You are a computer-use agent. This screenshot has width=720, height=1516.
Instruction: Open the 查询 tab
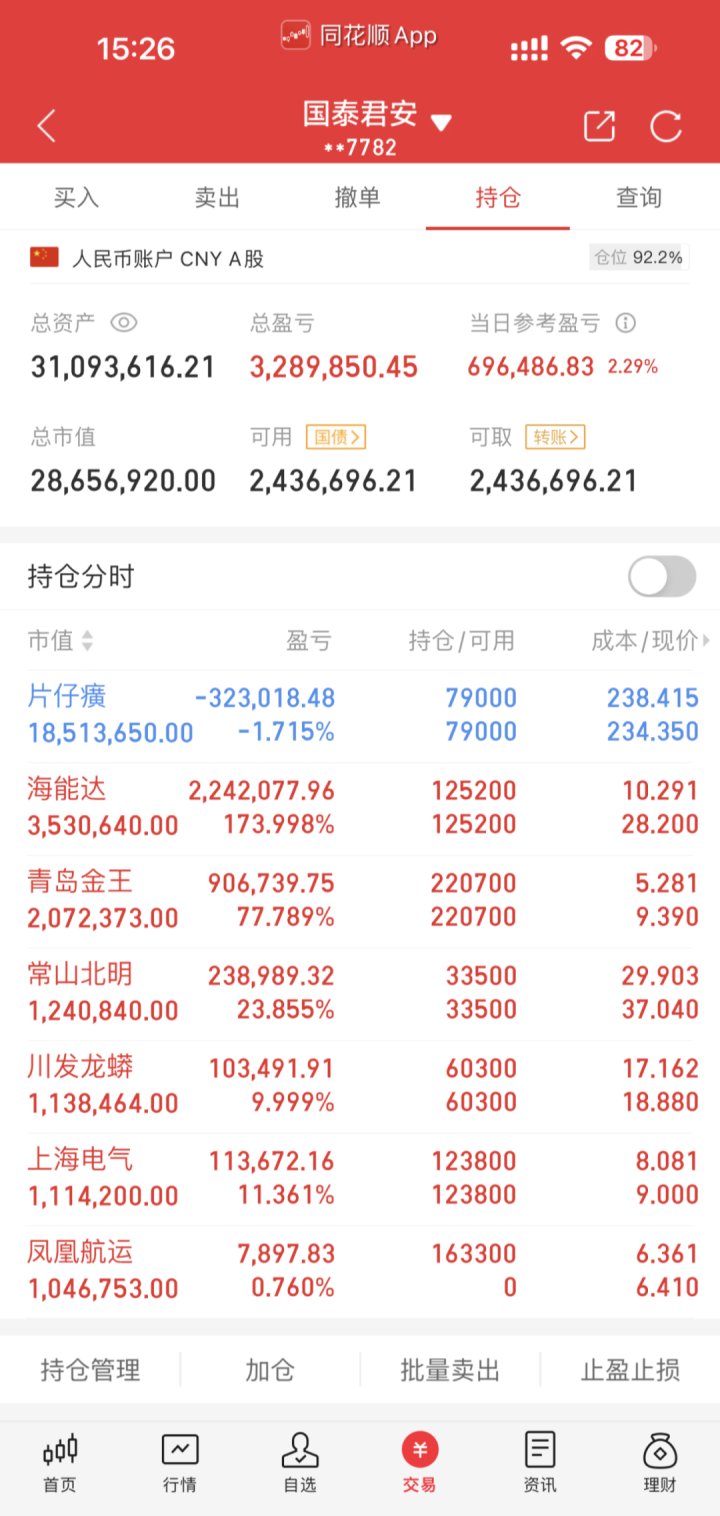pyautogui.click(x=639, y=197)
